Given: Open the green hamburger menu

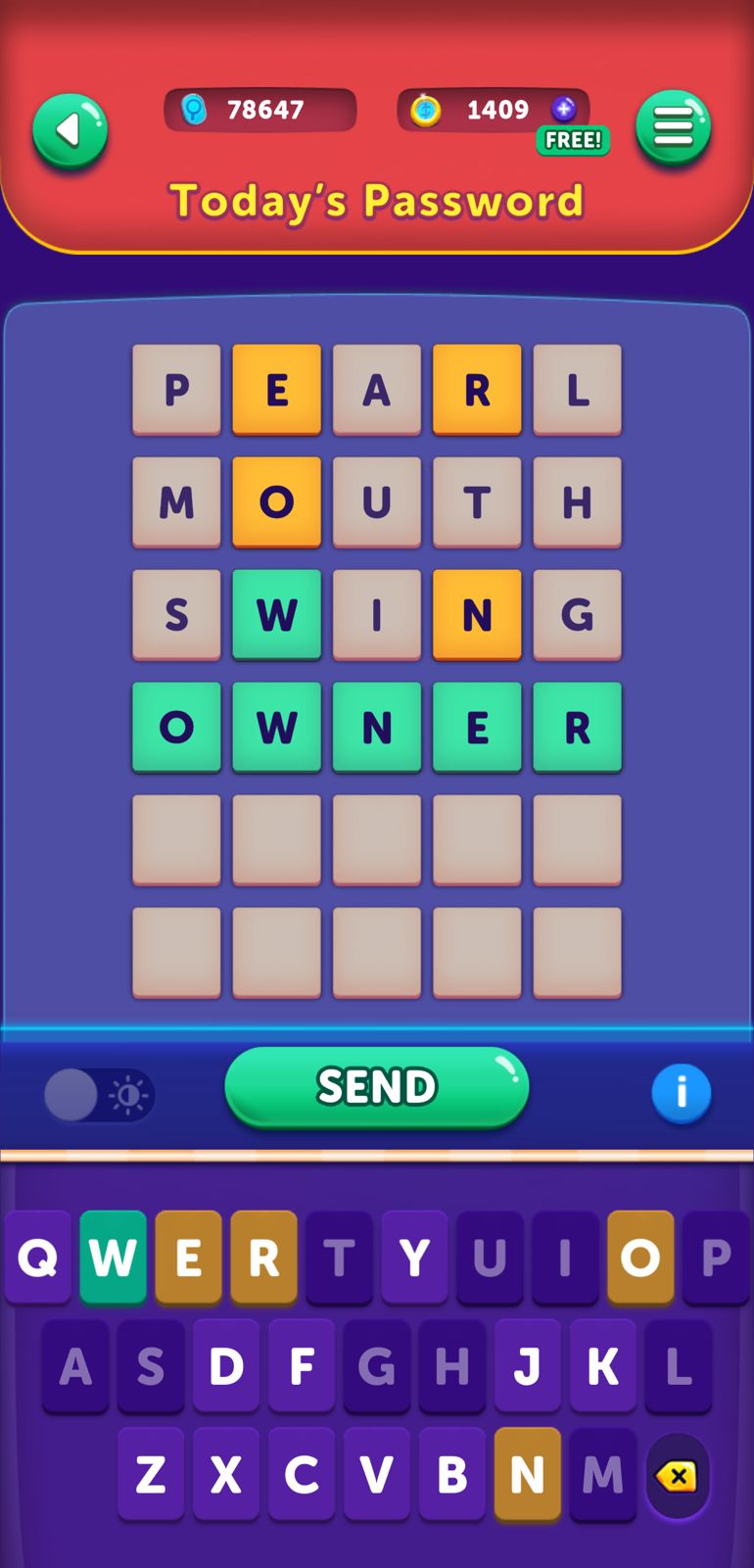Looking at the screenshot, I should 673,127.
